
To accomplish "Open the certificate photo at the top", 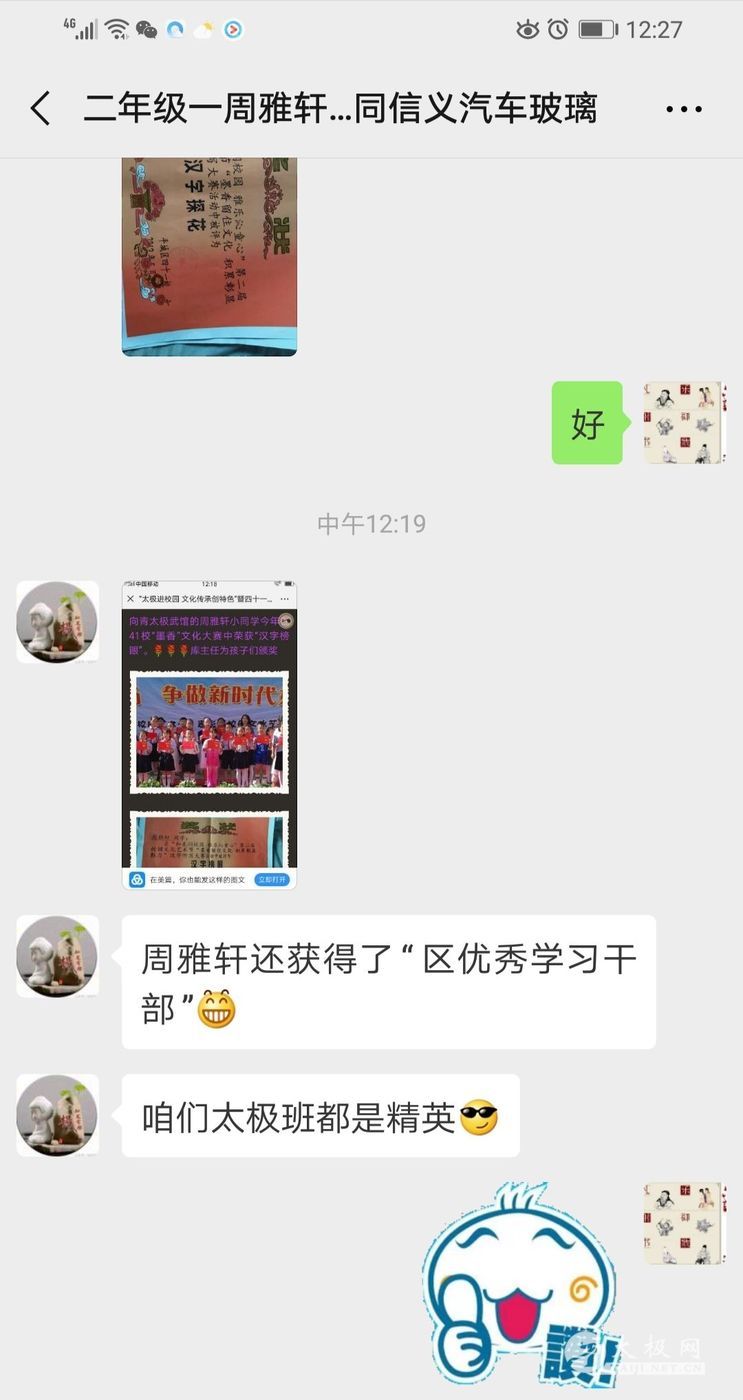I will tap(209, 256).
